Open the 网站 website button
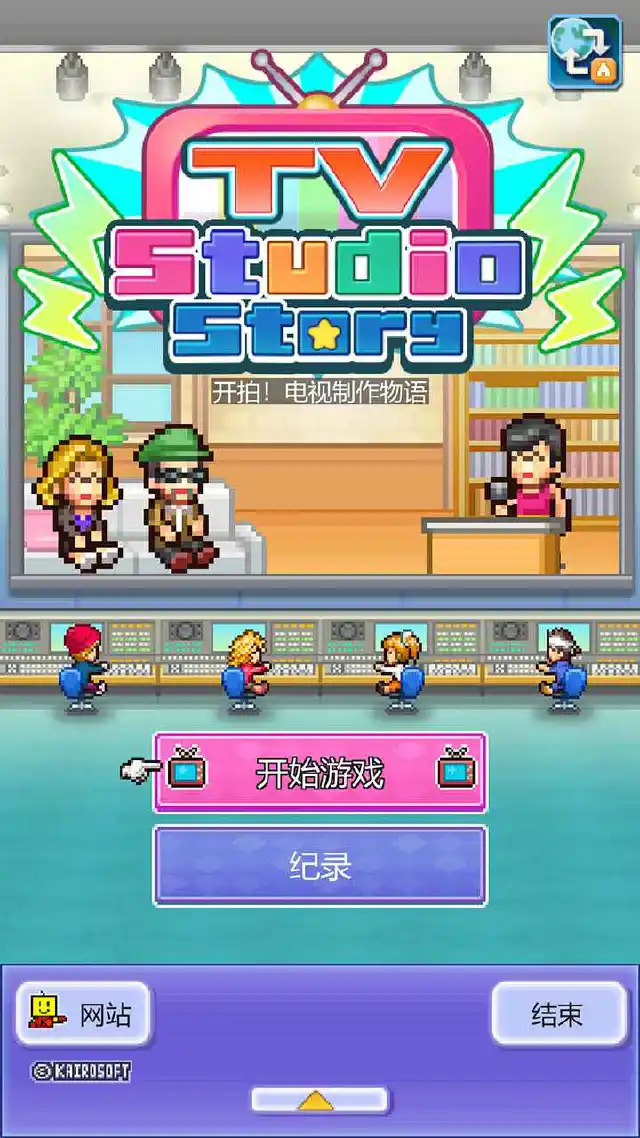 point(84,1014)
